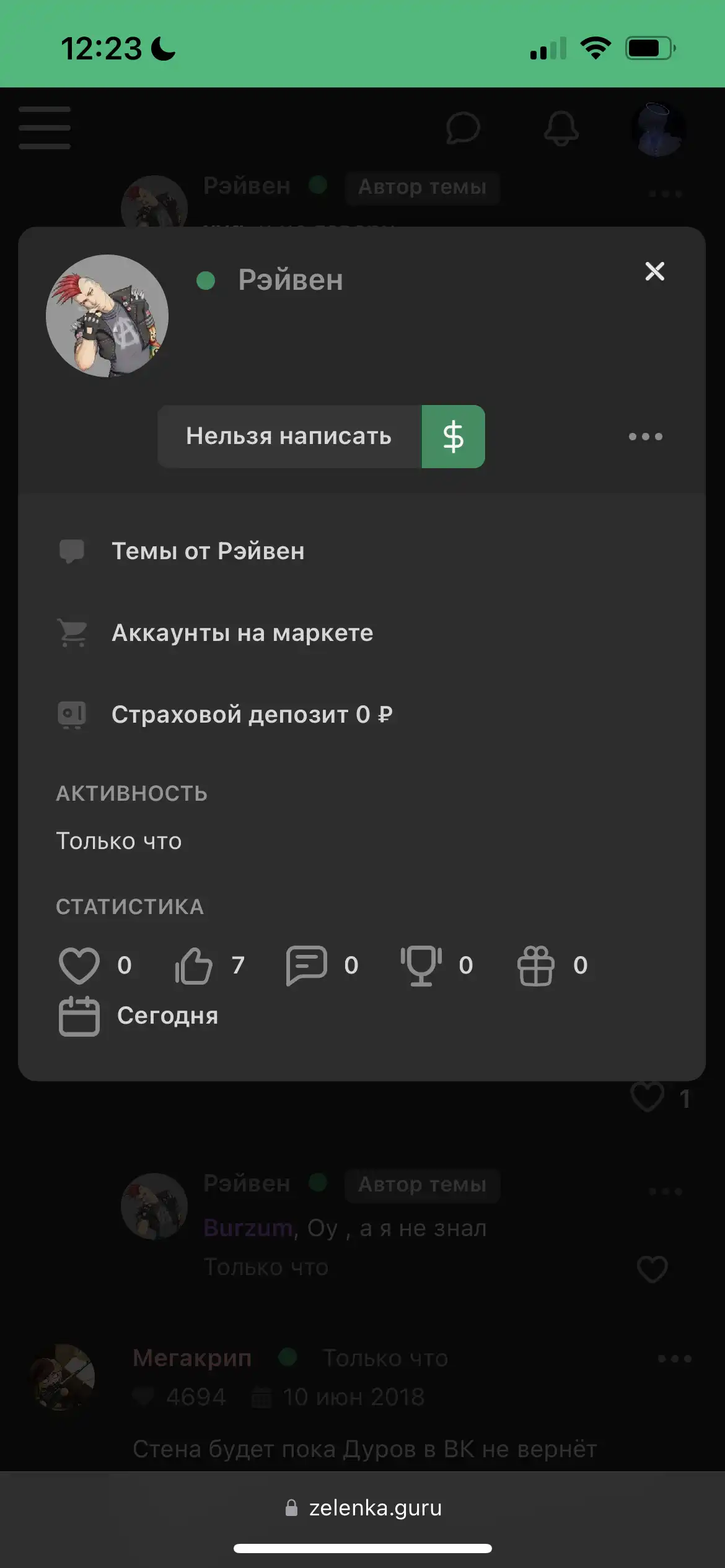Tap the zelenka.guru address bar
This screenshot has height=1568, width=725.
(x=362, y=1508)
